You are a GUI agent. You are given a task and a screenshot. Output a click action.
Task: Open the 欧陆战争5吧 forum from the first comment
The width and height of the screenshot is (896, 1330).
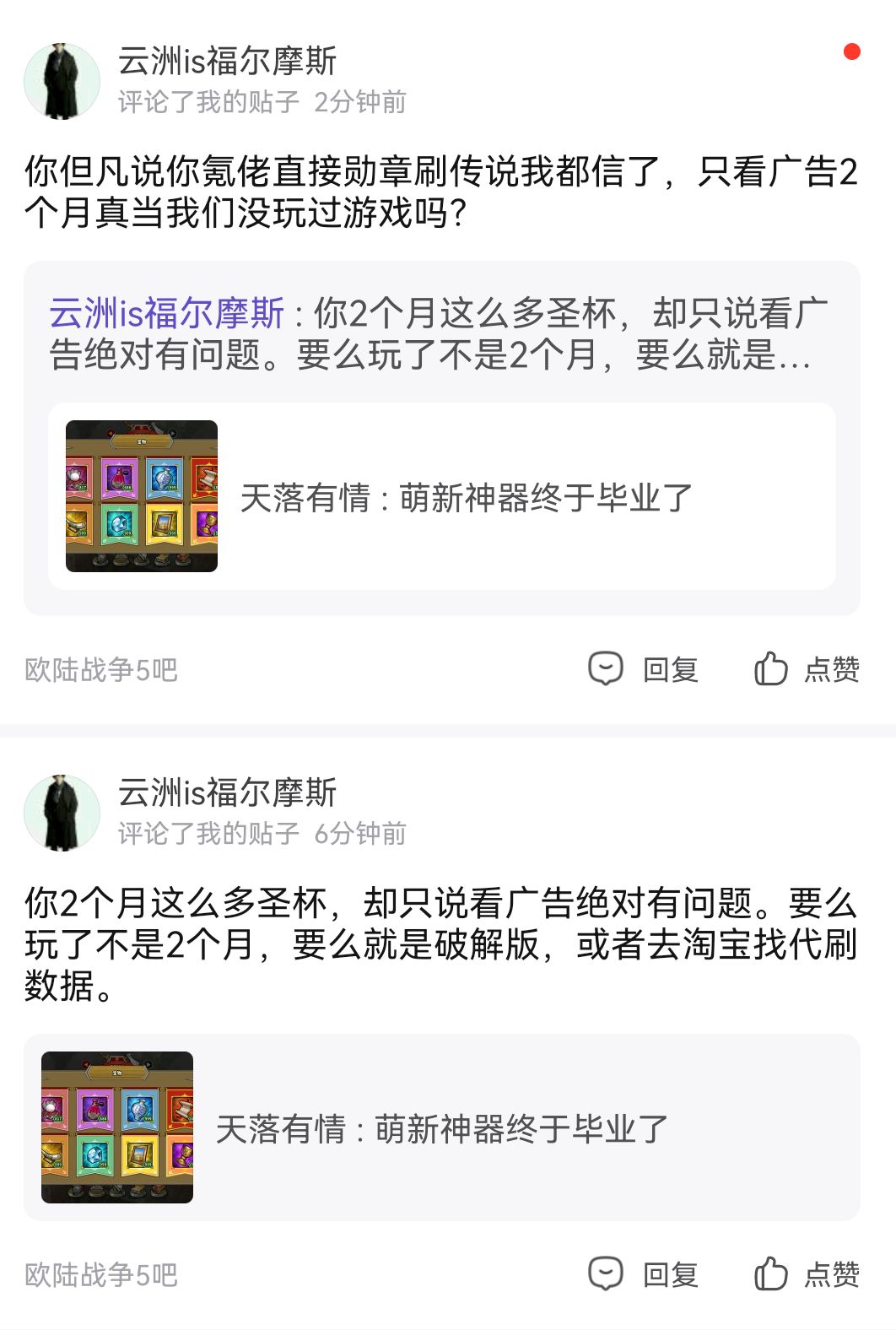[x=101, y=669]
